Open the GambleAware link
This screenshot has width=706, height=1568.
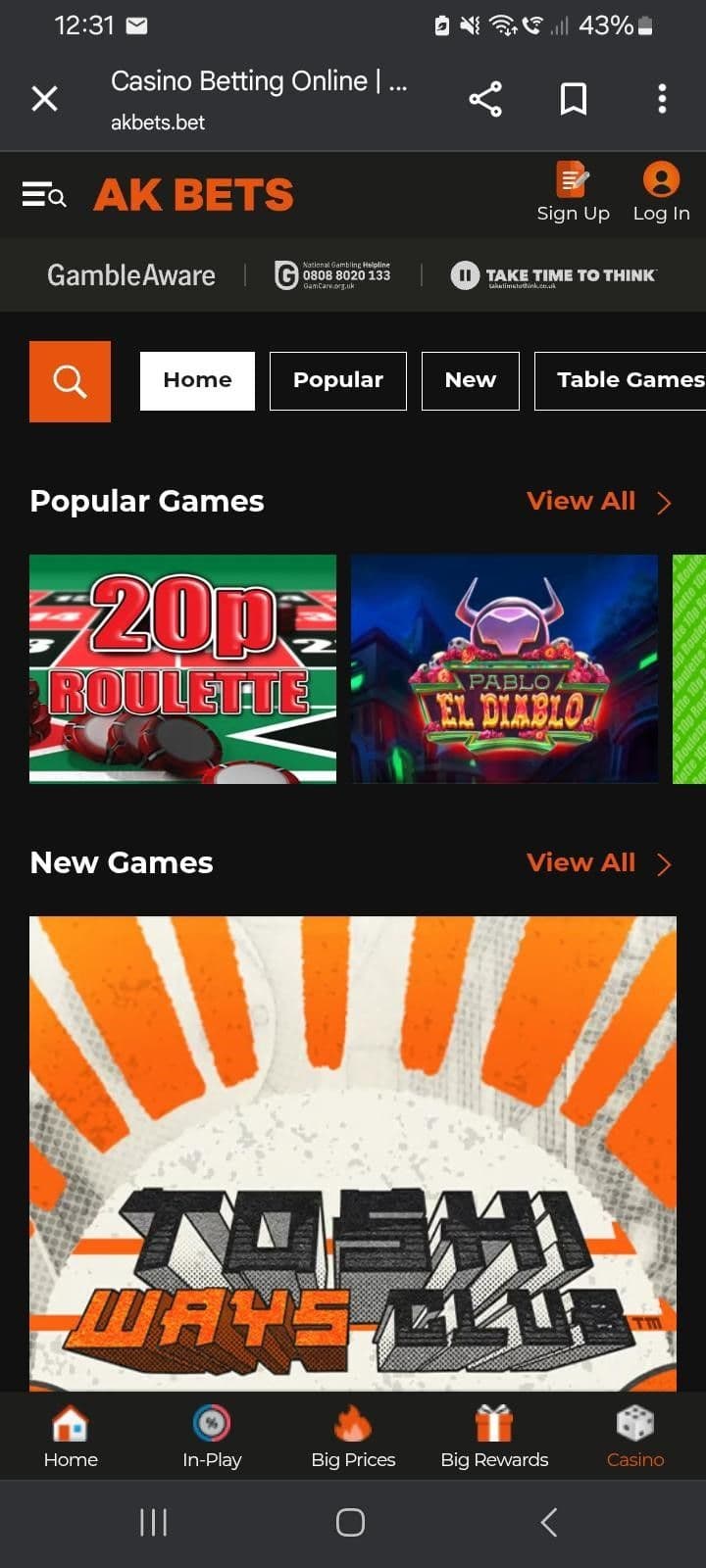(130, 275)
